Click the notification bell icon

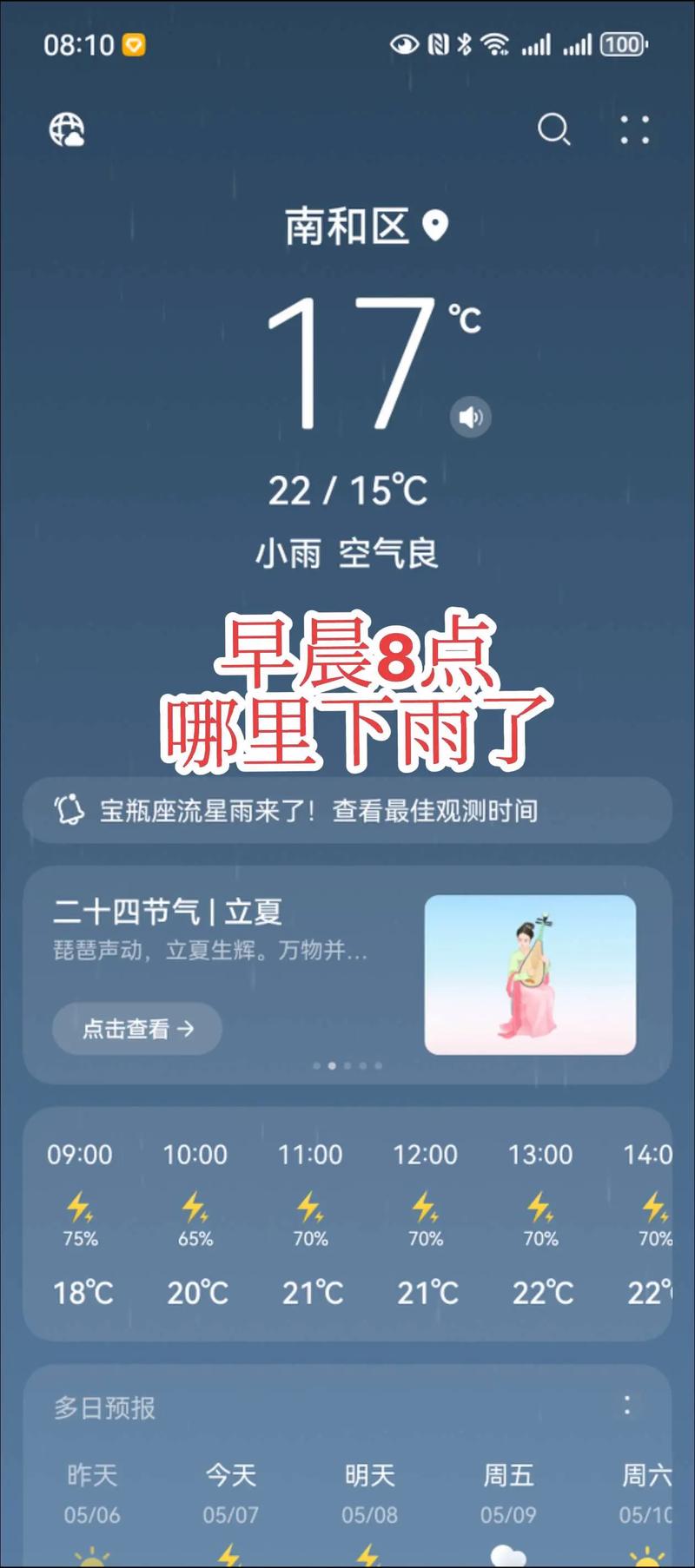point(70,809)
